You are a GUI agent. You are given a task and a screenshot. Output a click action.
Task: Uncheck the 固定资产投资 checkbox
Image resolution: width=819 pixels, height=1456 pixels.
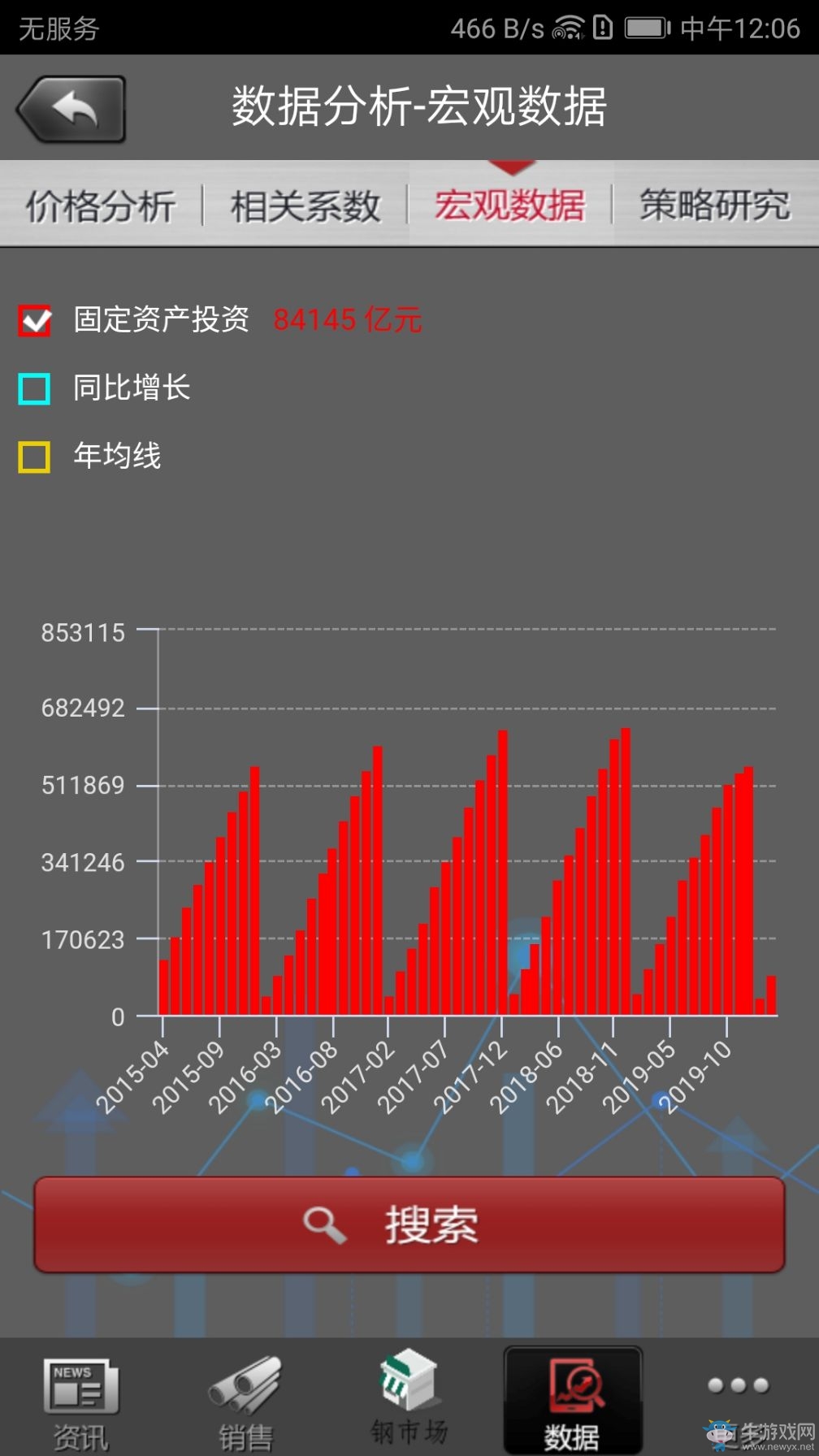(x=35, y=320)
